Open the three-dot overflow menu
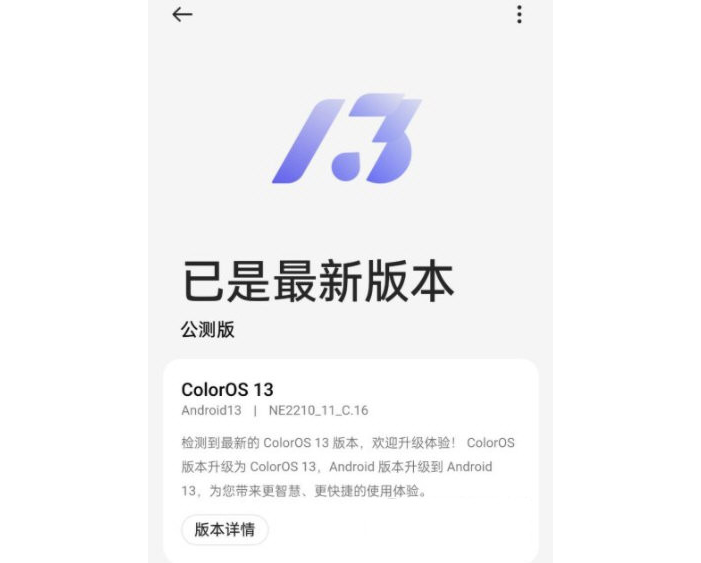701x563 pixels. pyautogui.click(x=519, y=14)
